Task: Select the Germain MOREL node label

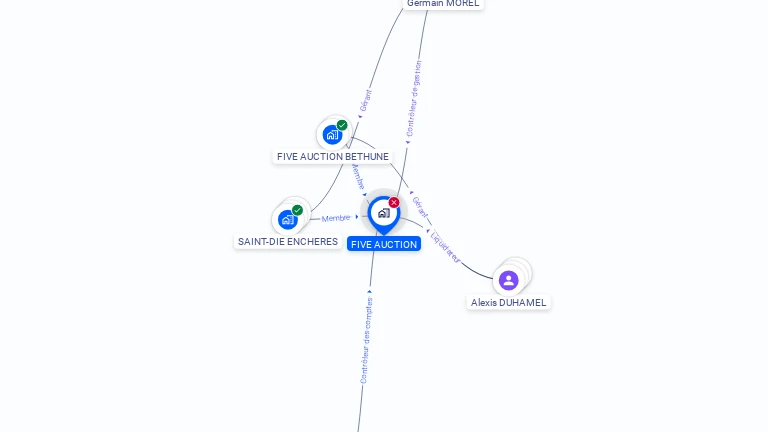Action: [443, 4]
